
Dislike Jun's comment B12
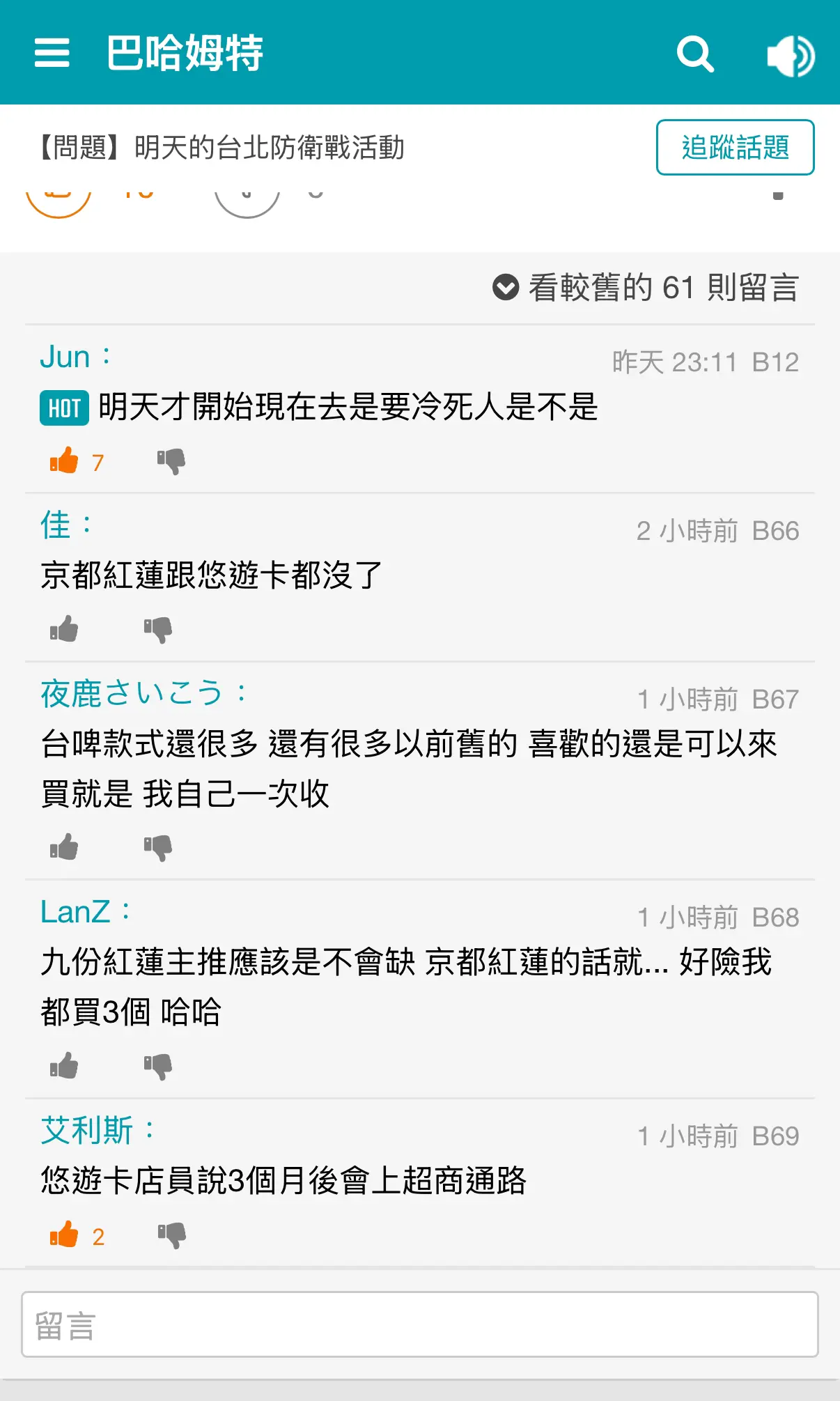pos(171,460)
